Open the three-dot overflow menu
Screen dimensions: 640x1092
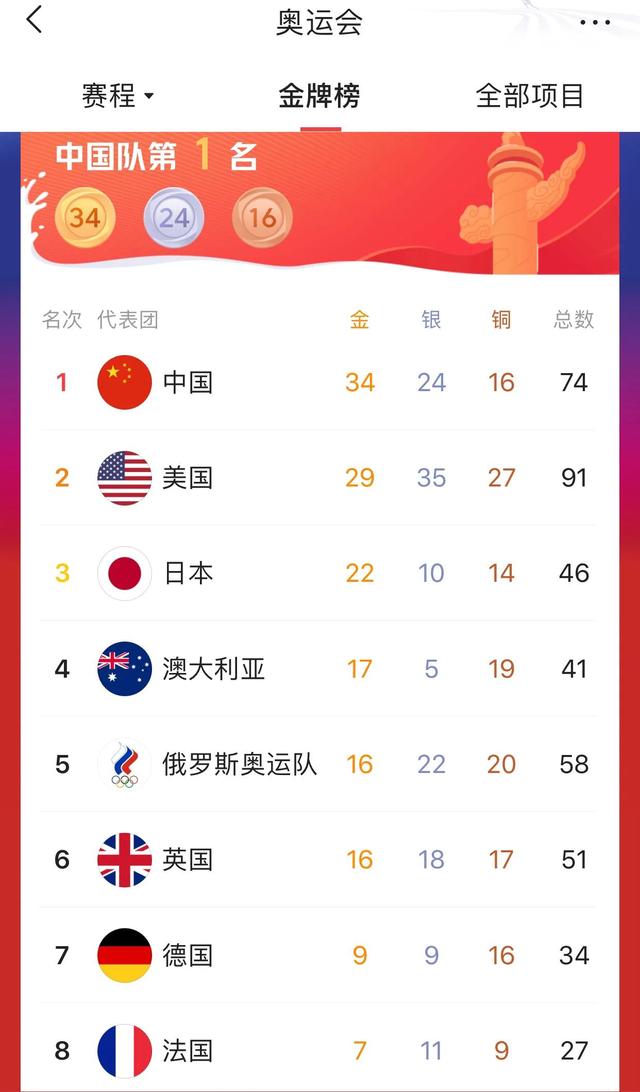[x=595, y=21]
